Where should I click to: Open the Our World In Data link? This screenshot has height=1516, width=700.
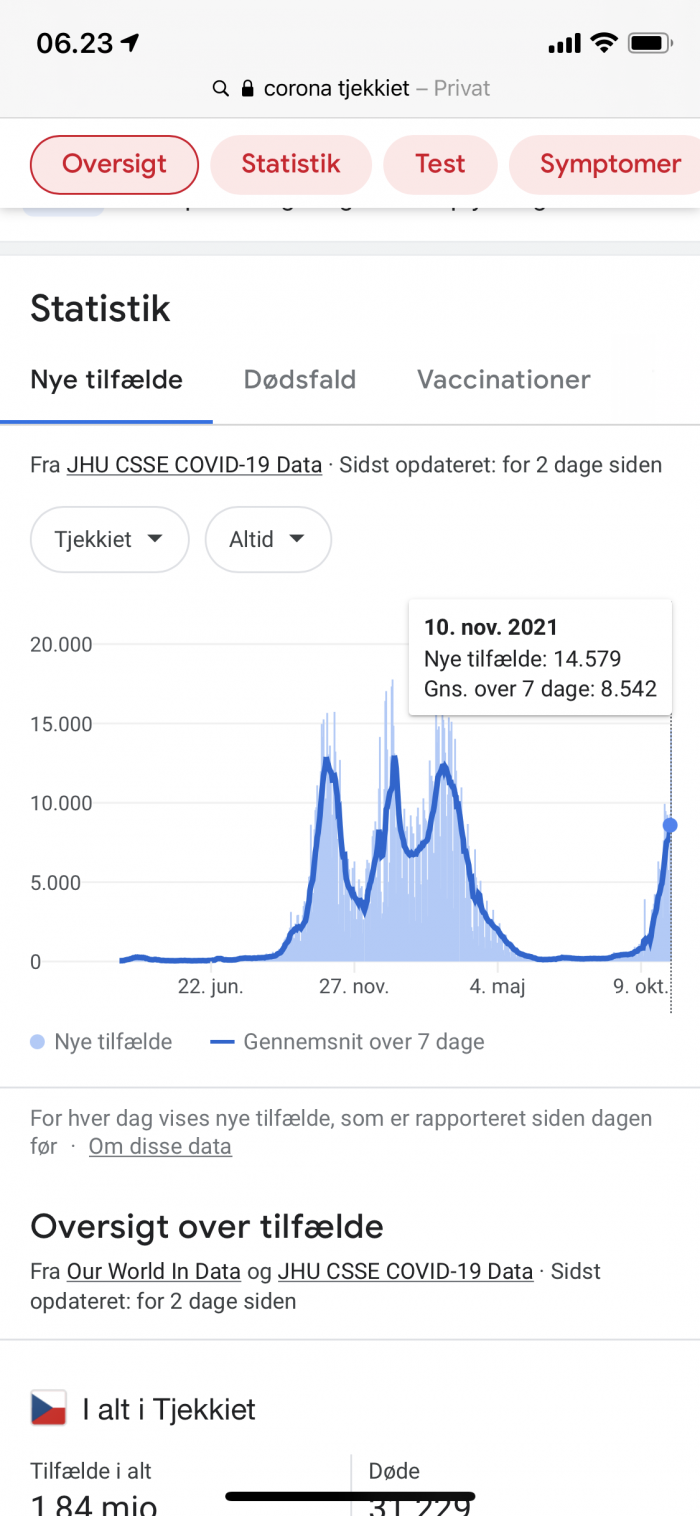click(x=153, y=1272)
